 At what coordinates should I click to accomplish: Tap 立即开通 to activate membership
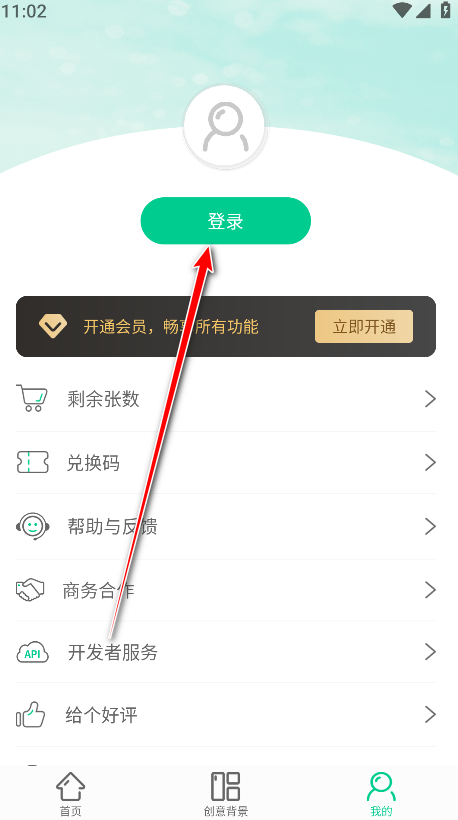tap(364, 327)
